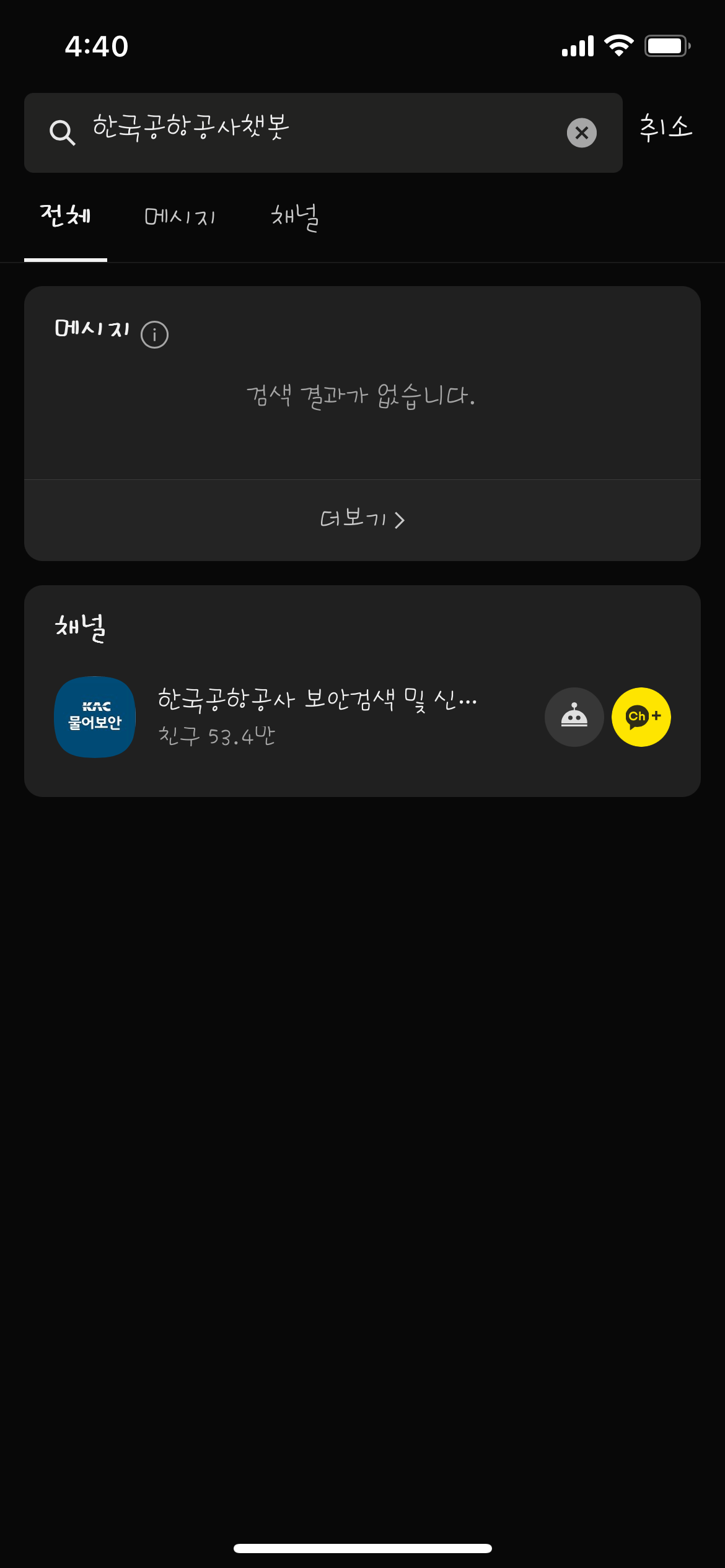Tap the chatbot robot icon next to the channel
This screenshot has width=725, height=1568.
(x=573, y=716)
